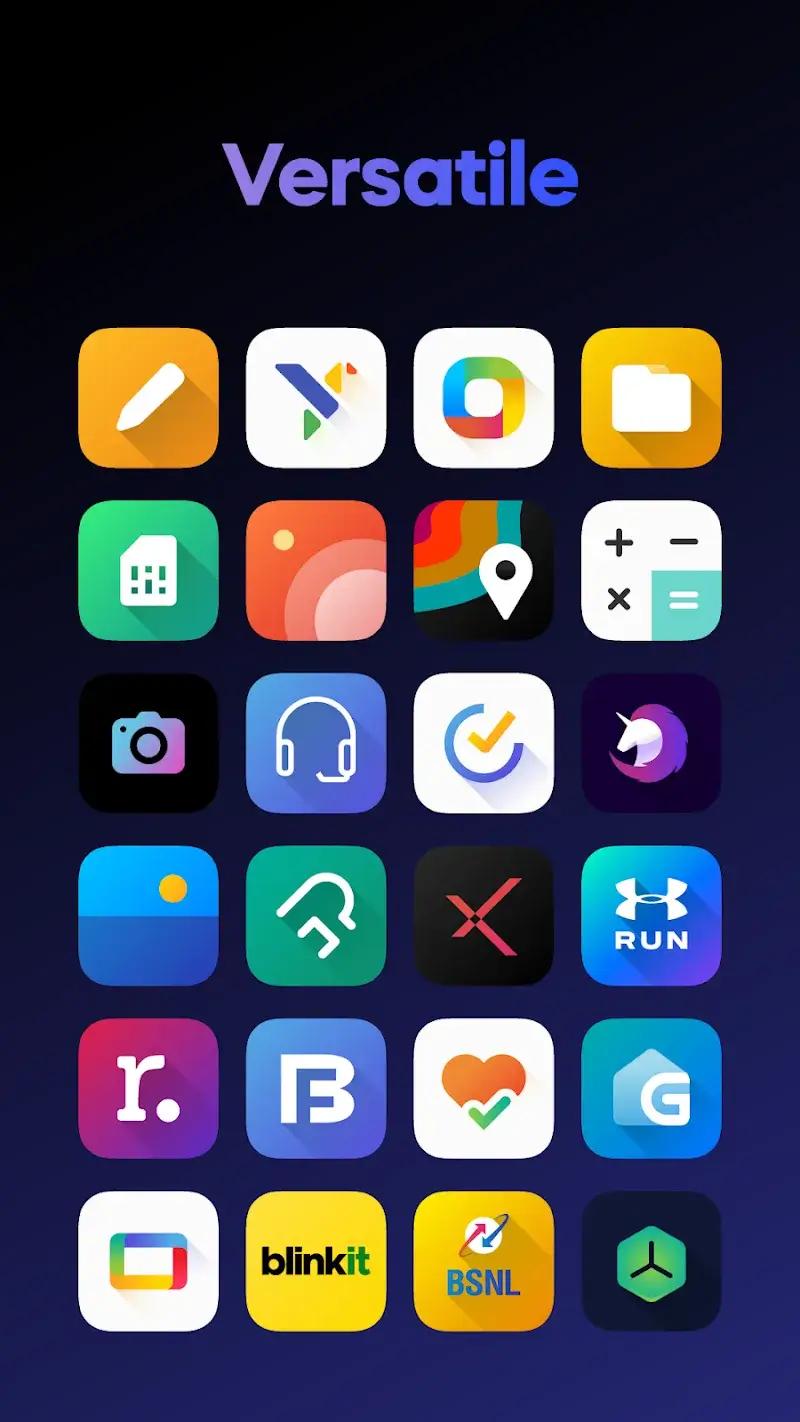This screenshot has height=1422, width=800.
Task: Open the wallpaper icon with sun
Action: pos(147,917)
